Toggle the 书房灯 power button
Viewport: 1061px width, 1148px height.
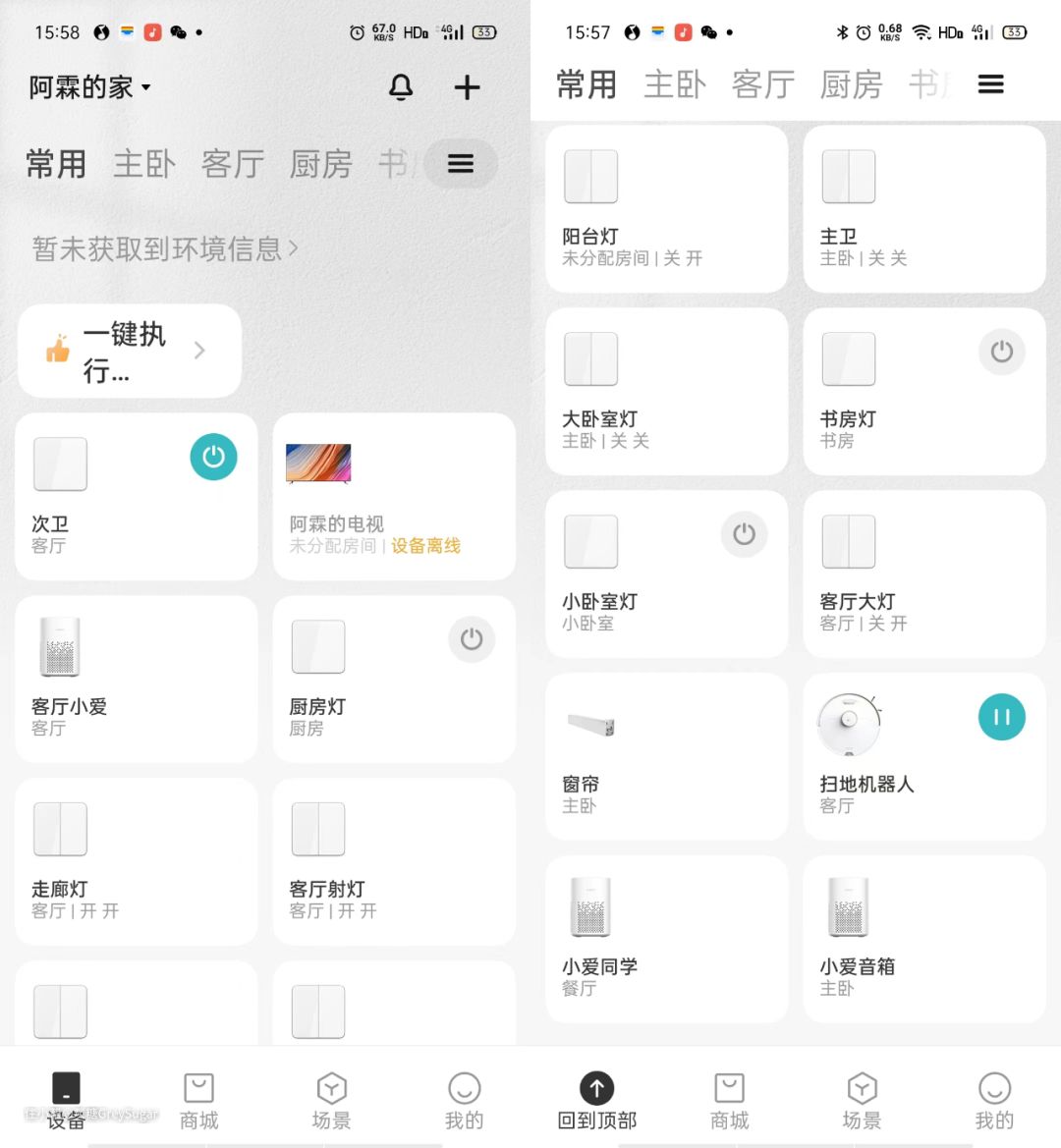click(1001, 352)
